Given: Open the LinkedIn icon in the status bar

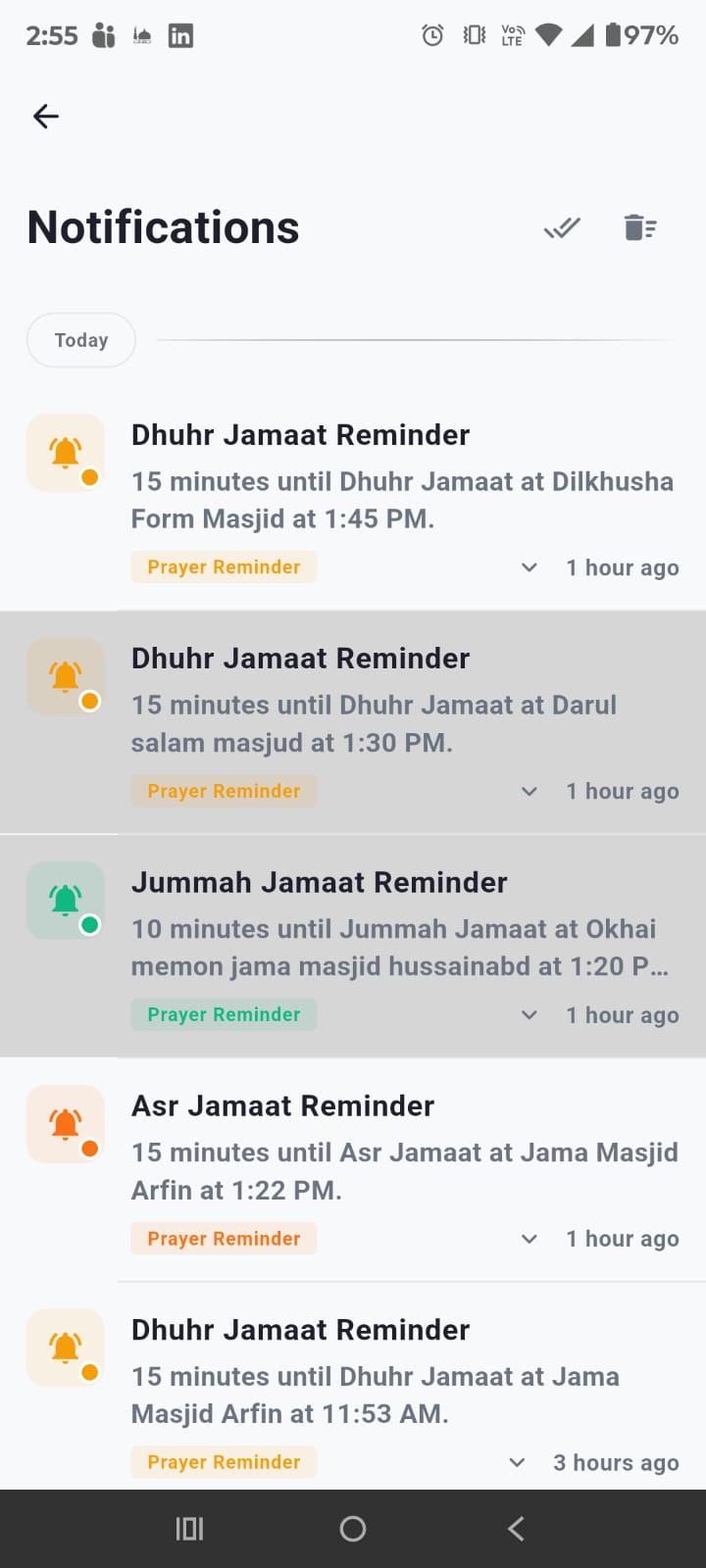Looking at the screenshot, I should (x=180, y=34).
